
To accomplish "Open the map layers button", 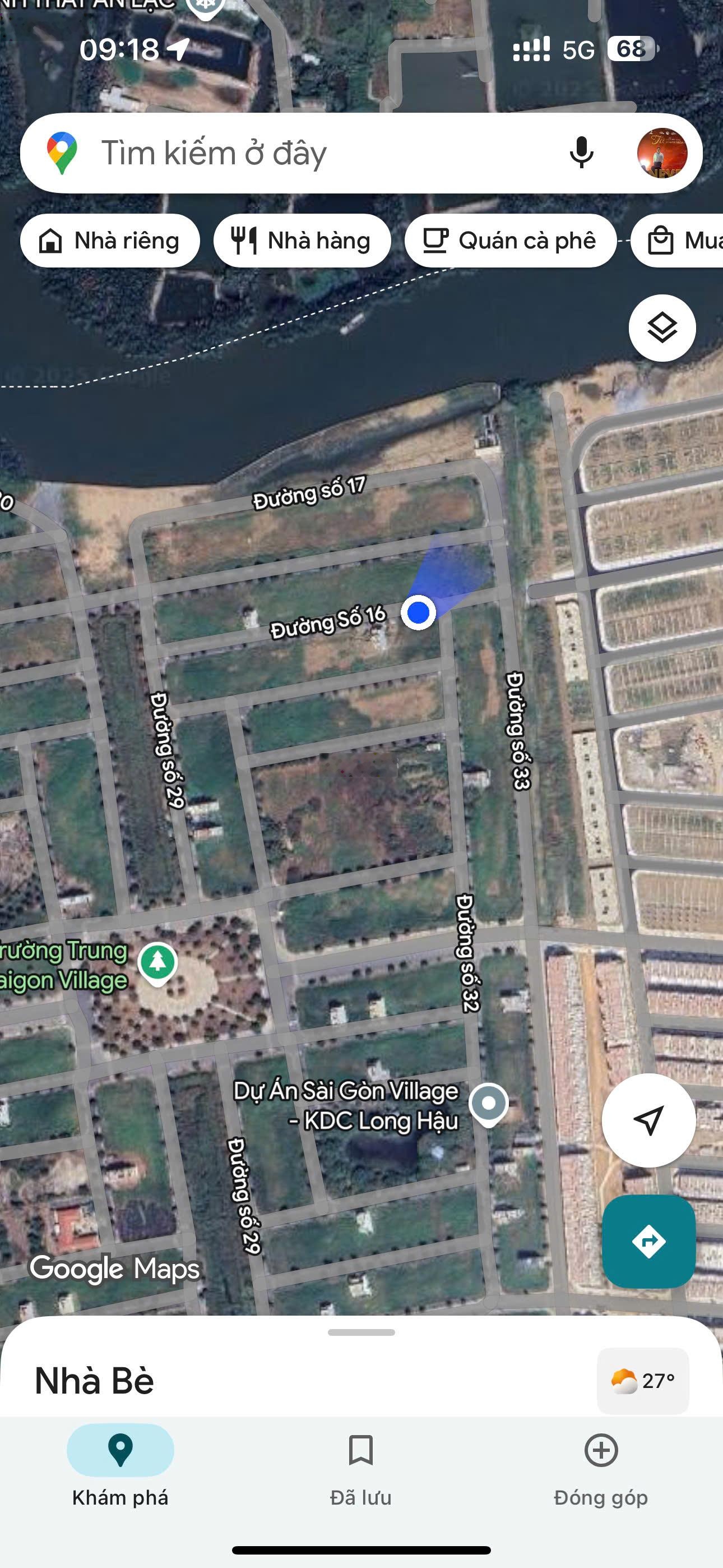I will [661, 328].
